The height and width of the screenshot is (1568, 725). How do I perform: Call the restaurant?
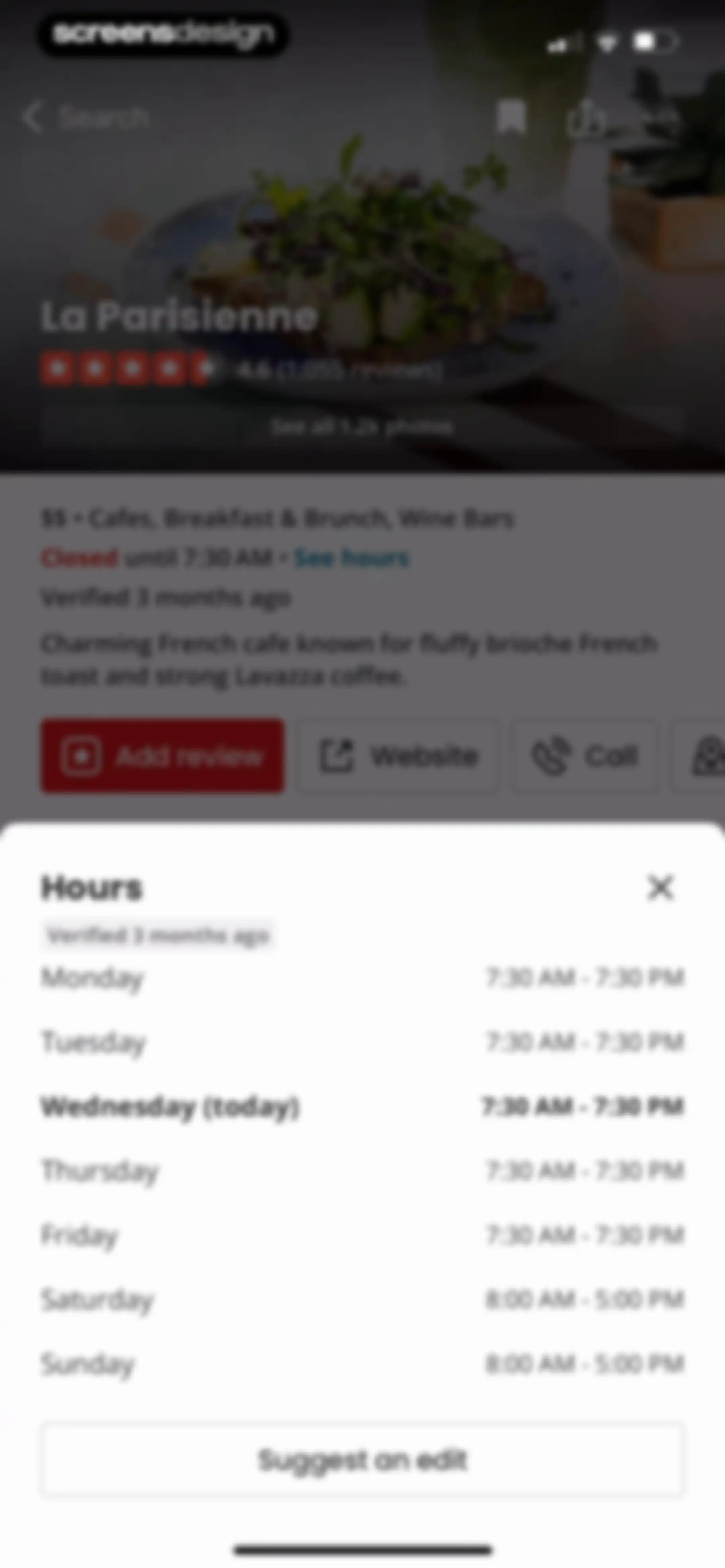click(584, 756)
